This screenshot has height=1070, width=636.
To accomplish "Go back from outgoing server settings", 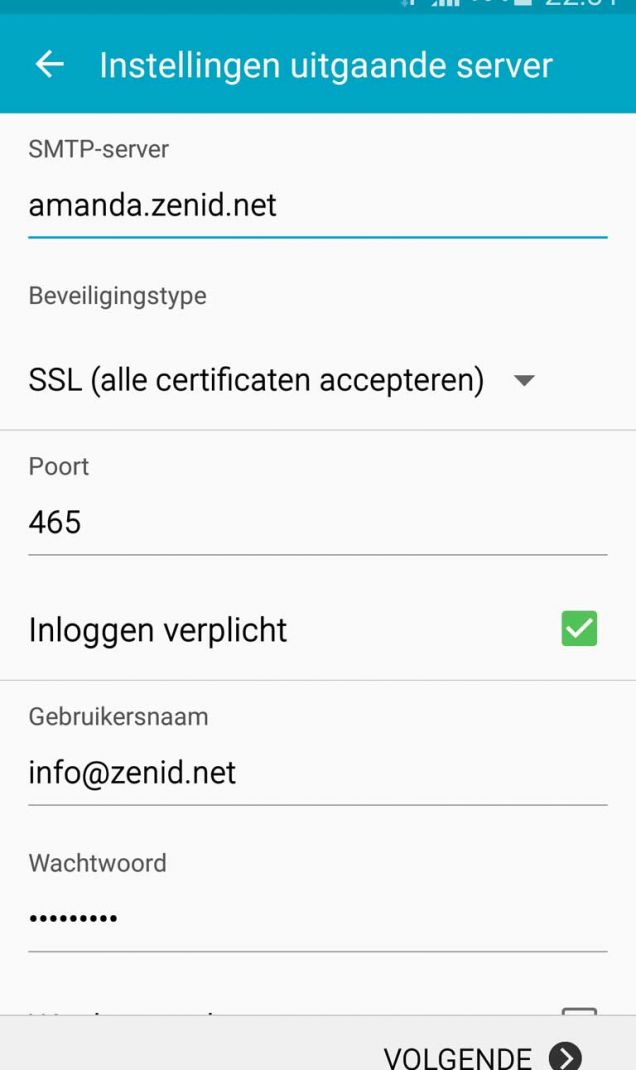I will tap(50, 65).
